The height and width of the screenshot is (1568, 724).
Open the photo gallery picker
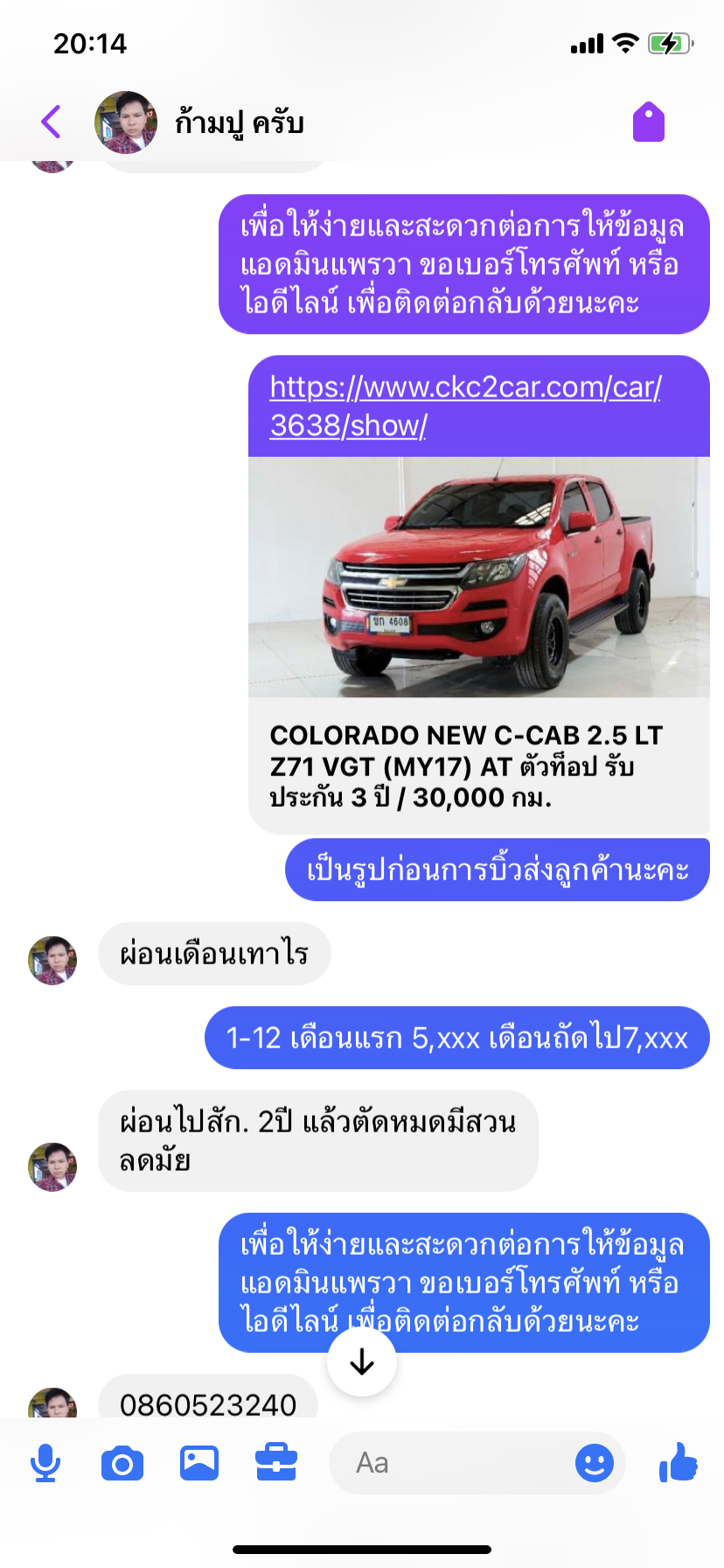click(199, 1463)
